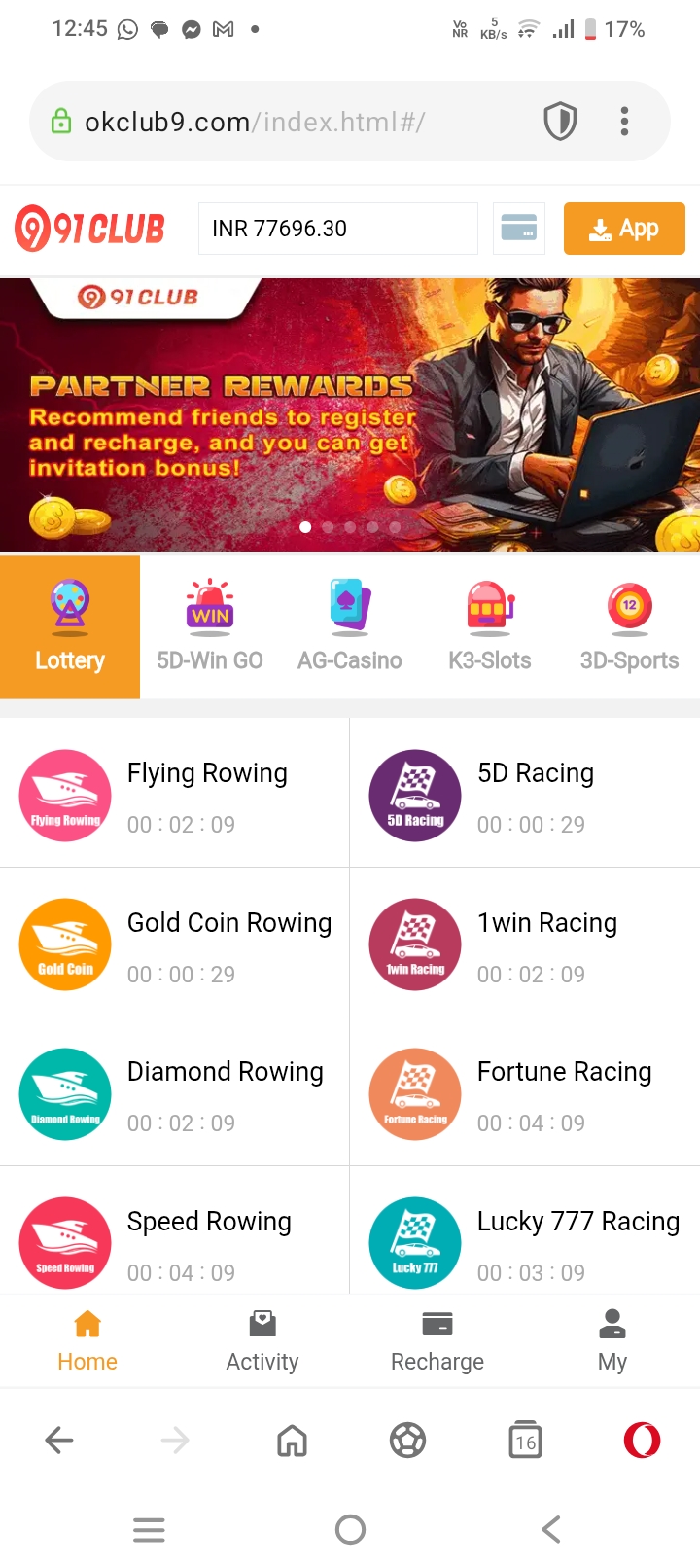
Task: Open the wallet card icon
Action: pos(518,229)
